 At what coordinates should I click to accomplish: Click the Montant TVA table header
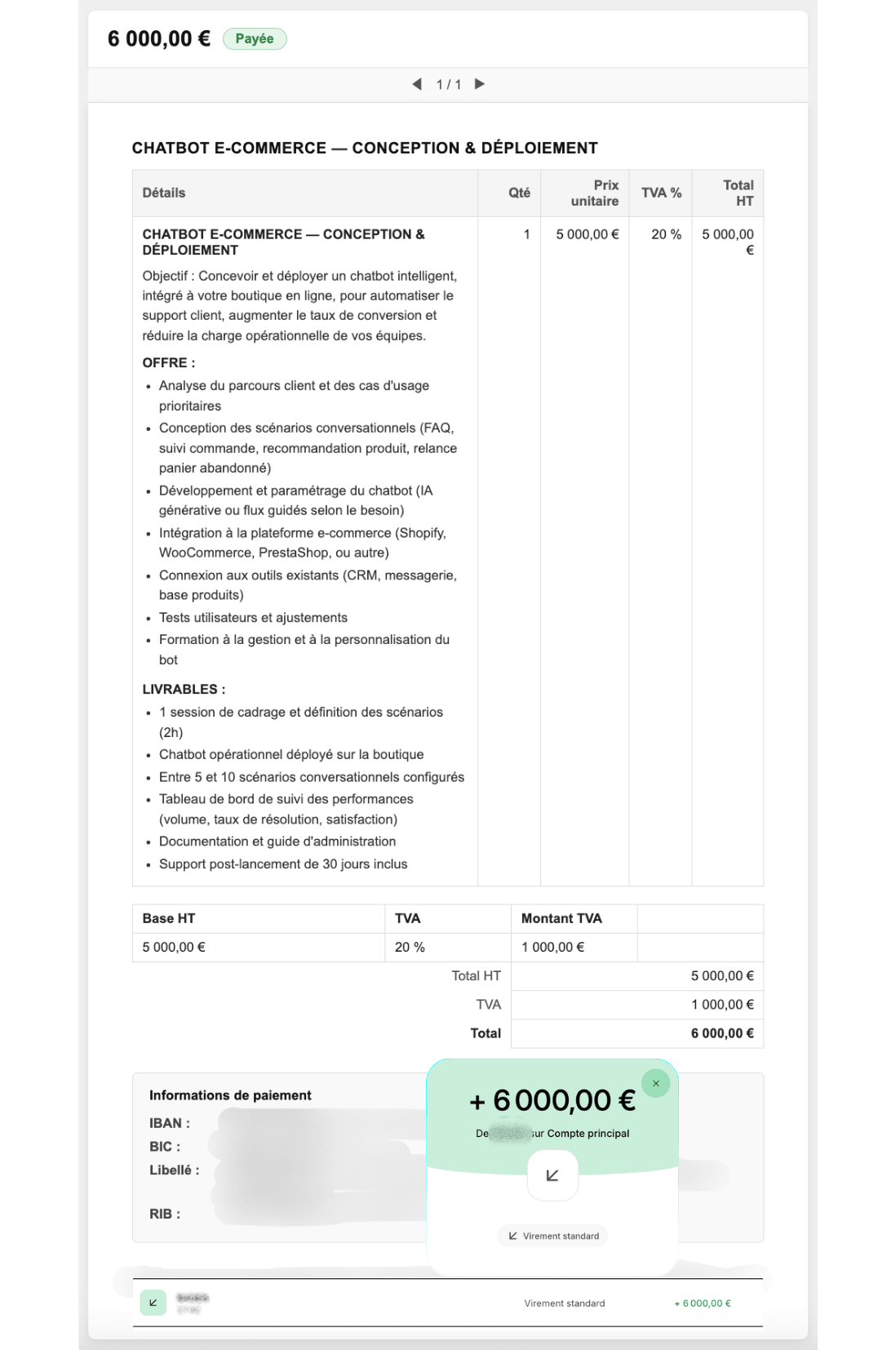pyautogui.click(x=561, y=918)
